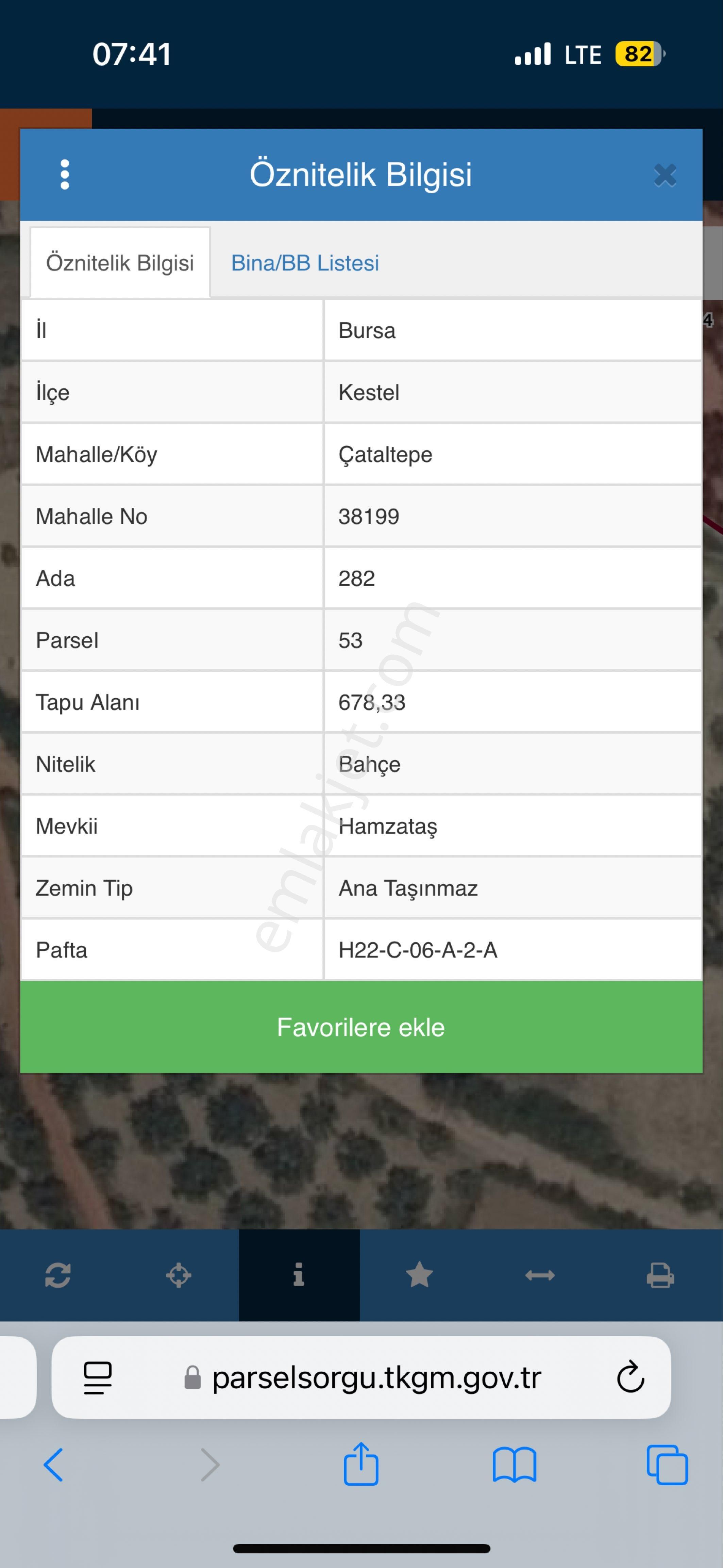Switch to the Bina/BB Listesi tab
This screenshot has width=723, height=1568.
click(x=305, y=263)
